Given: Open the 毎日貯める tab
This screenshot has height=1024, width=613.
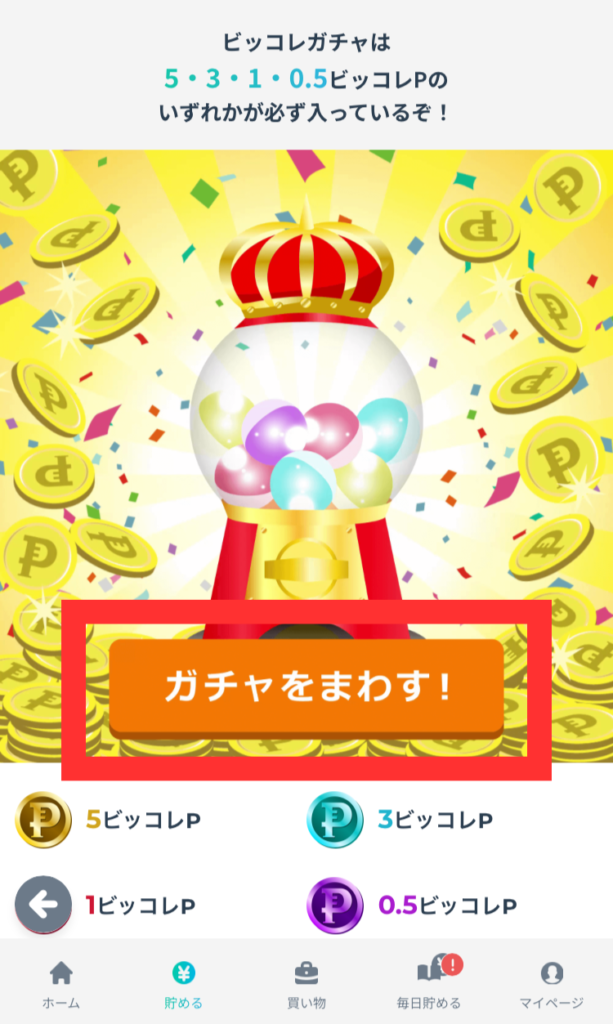Looking at the screenshot, I should click(429, 984).
